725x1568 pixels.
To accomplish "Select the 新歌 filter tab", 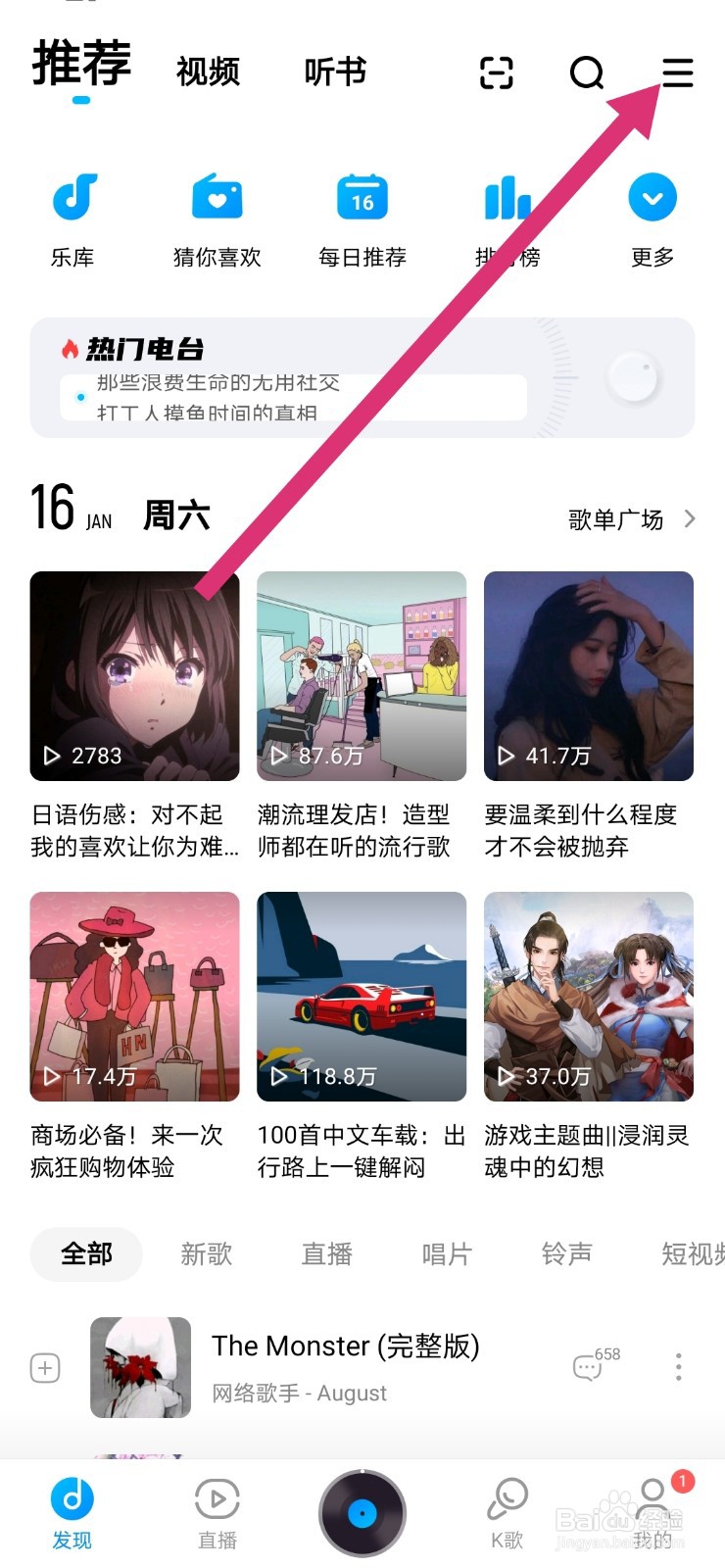I will [206, 1254].
